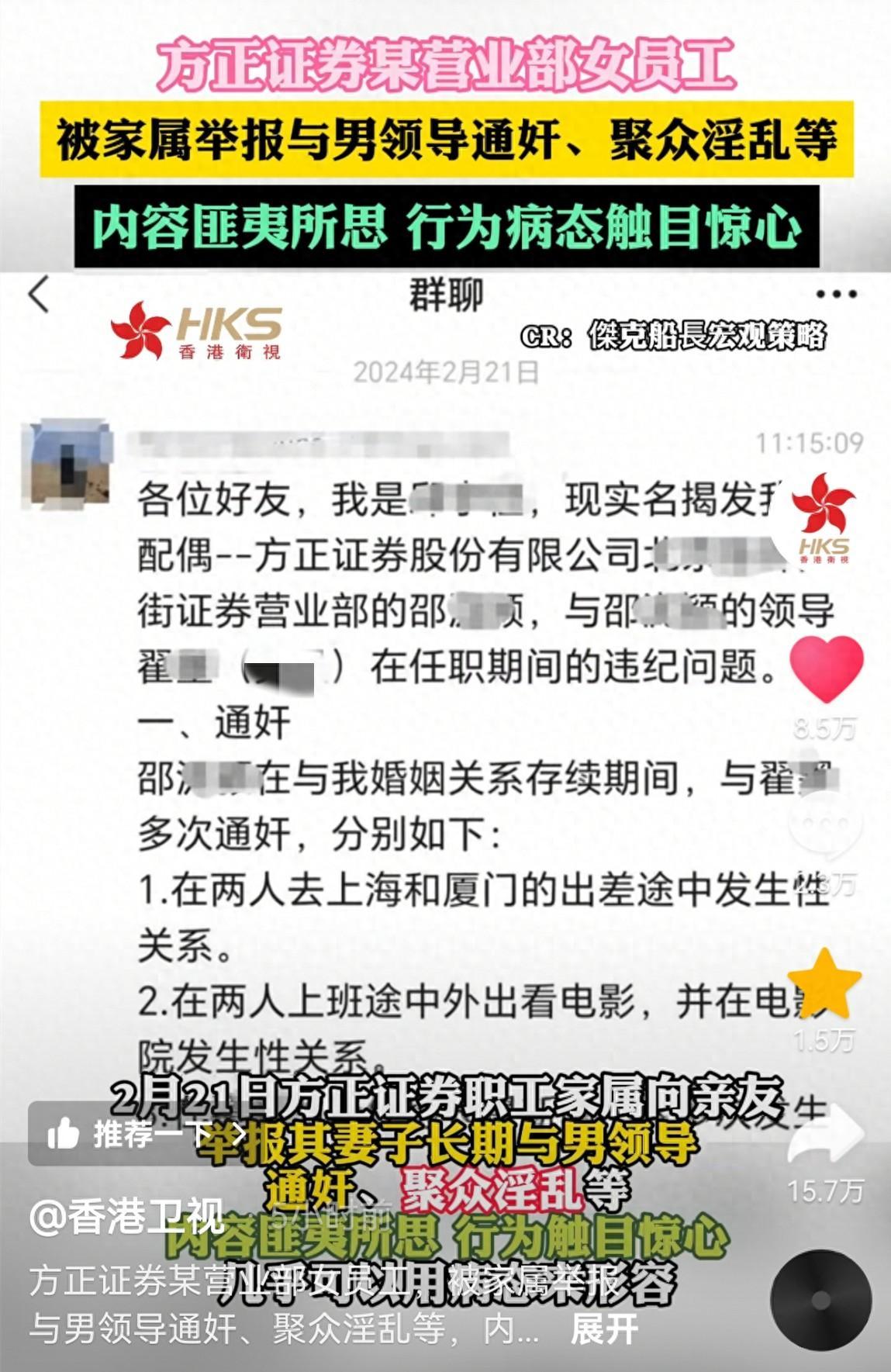Add video to favorites with star

click(824, 984)
